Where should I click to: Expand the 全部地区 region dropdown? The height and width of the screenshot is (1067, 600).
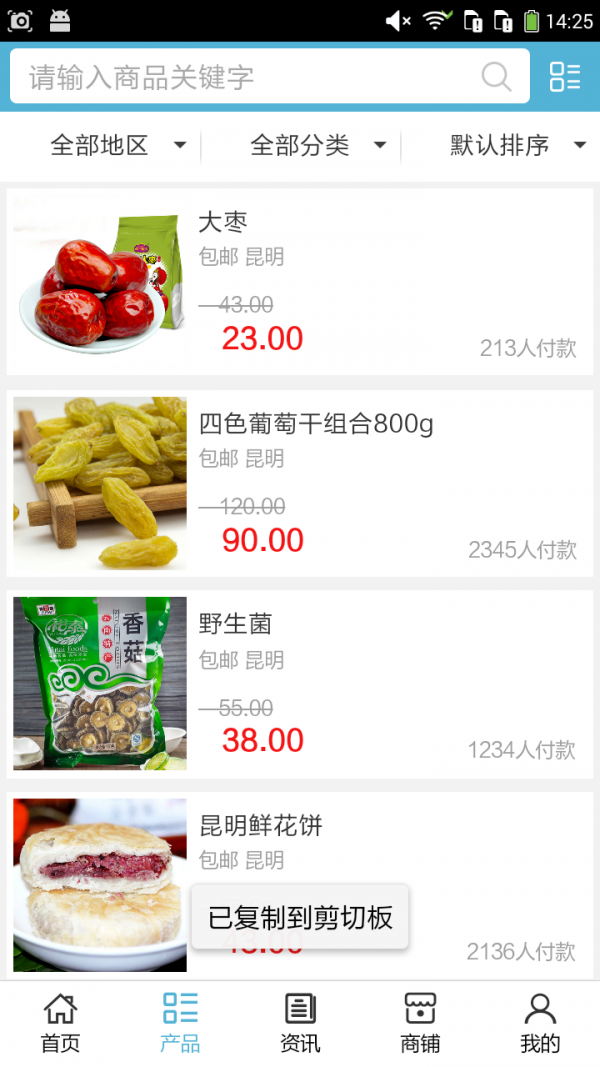point(117,146)
